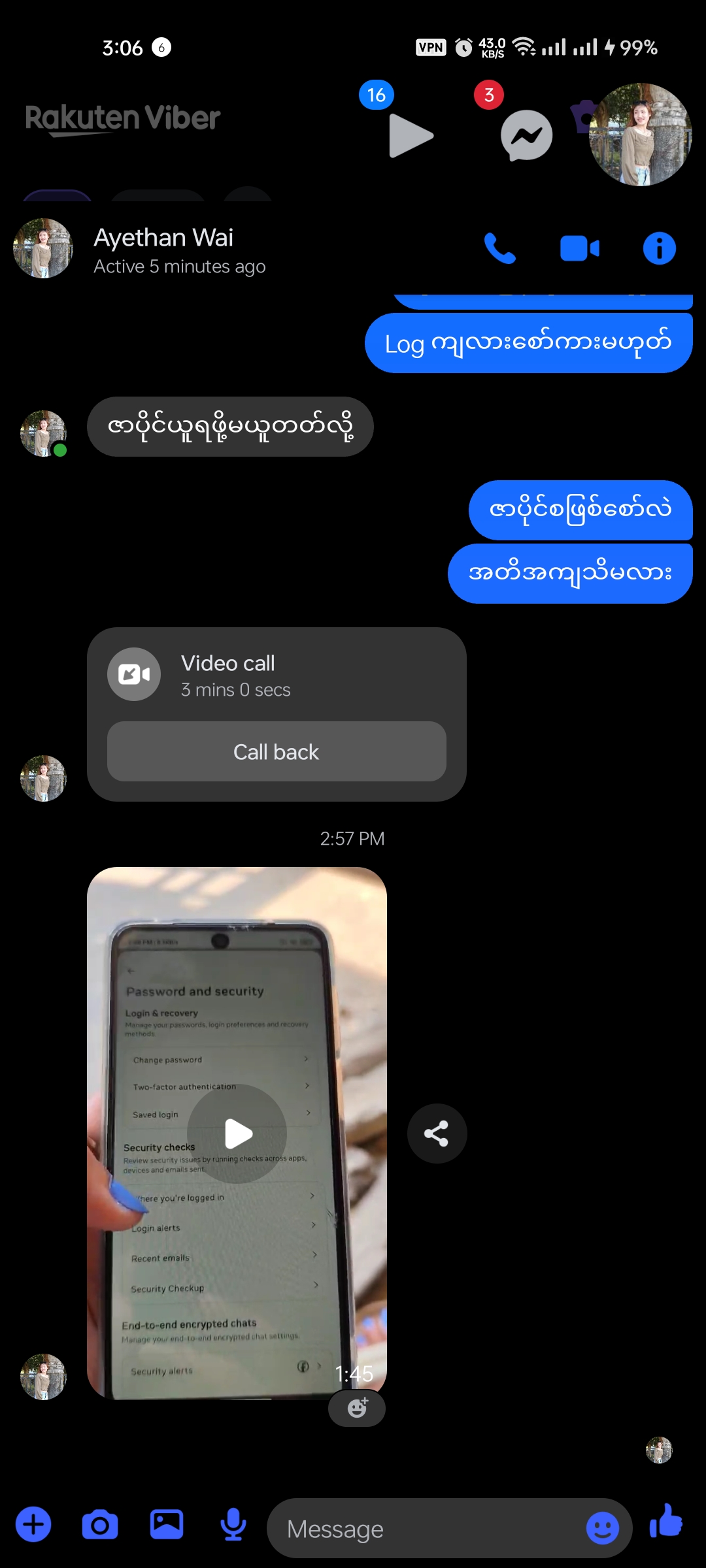Share the received video
The image size is (706, 1568).
point(437,1134)
